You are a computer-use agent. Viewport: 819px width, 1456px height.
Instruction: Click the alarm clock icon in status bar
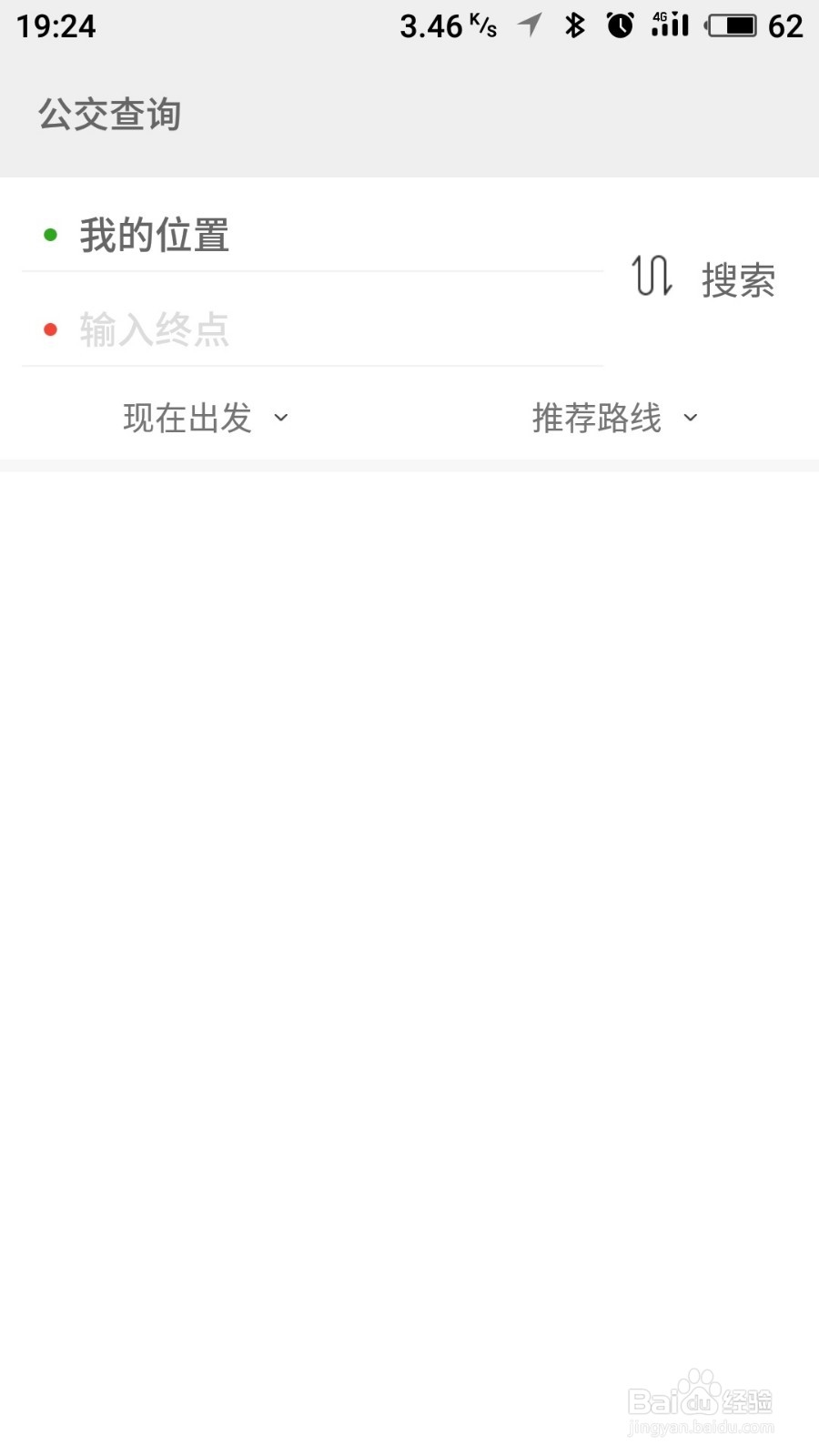[620, 26]
